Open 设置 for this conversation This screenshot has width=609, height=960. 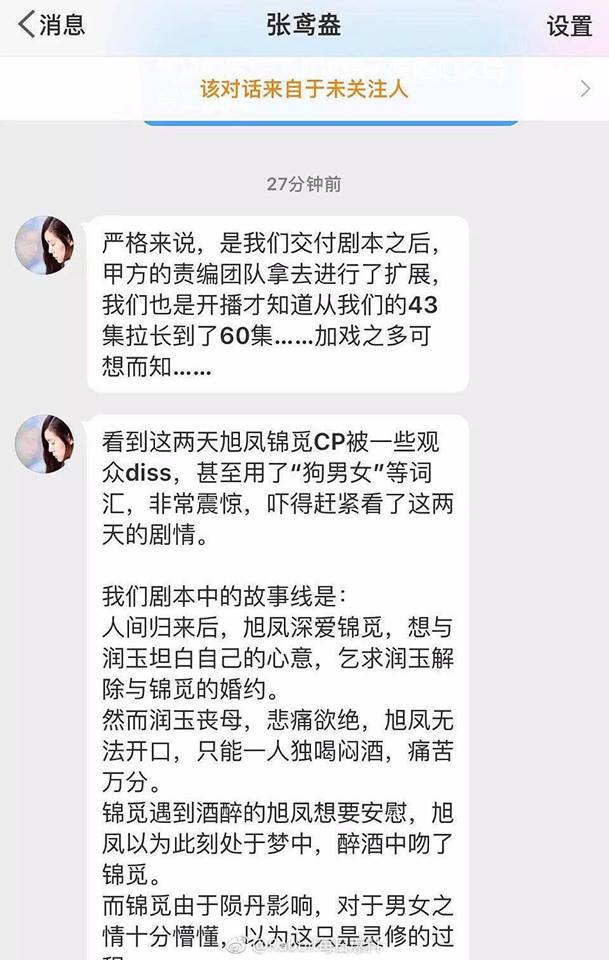(569, 26)
